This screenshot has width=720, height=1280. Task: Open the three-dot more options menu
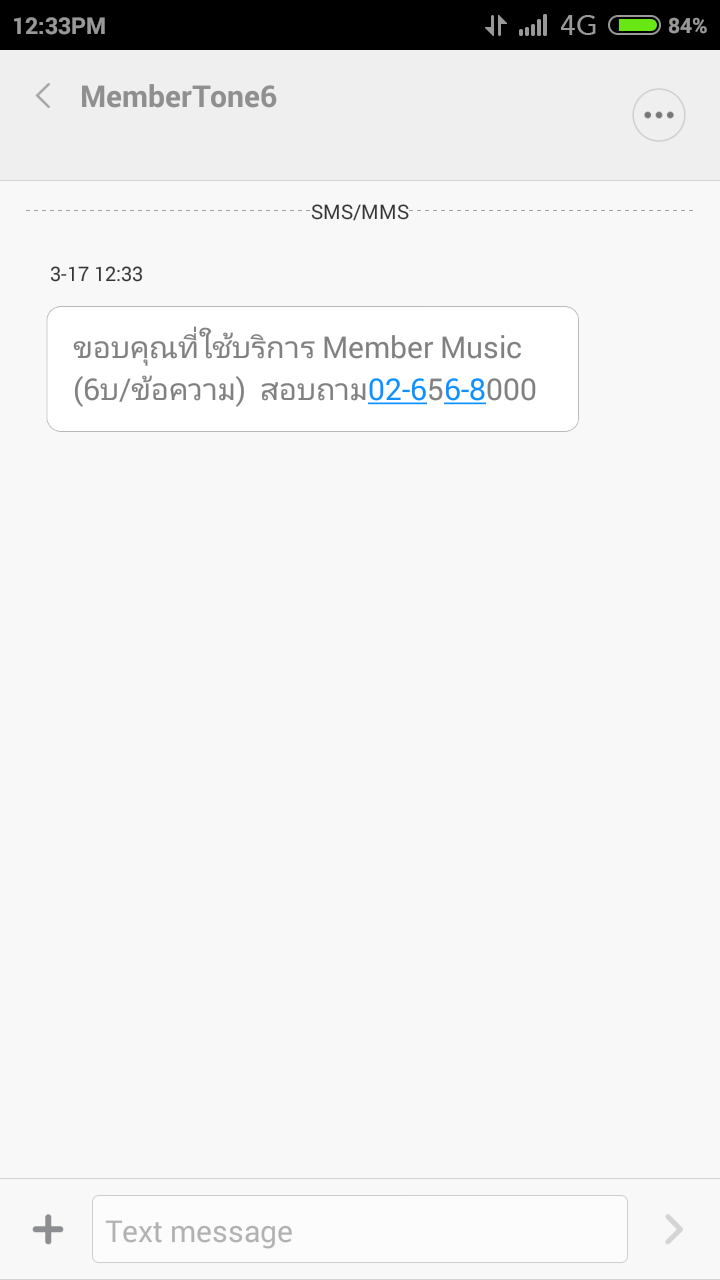(659, 115)
